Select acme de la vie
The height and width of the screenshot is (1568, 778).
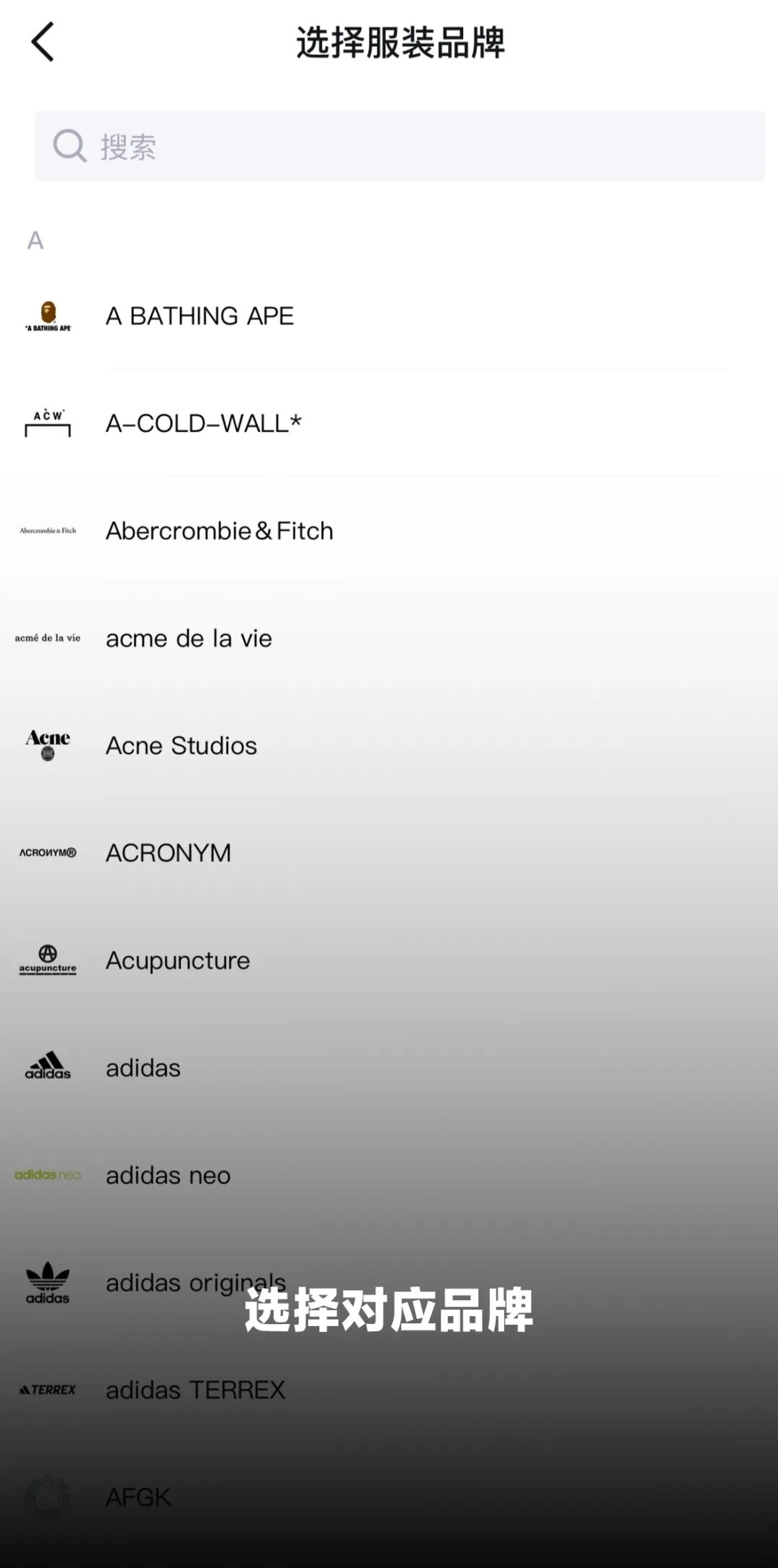point(189,639)
